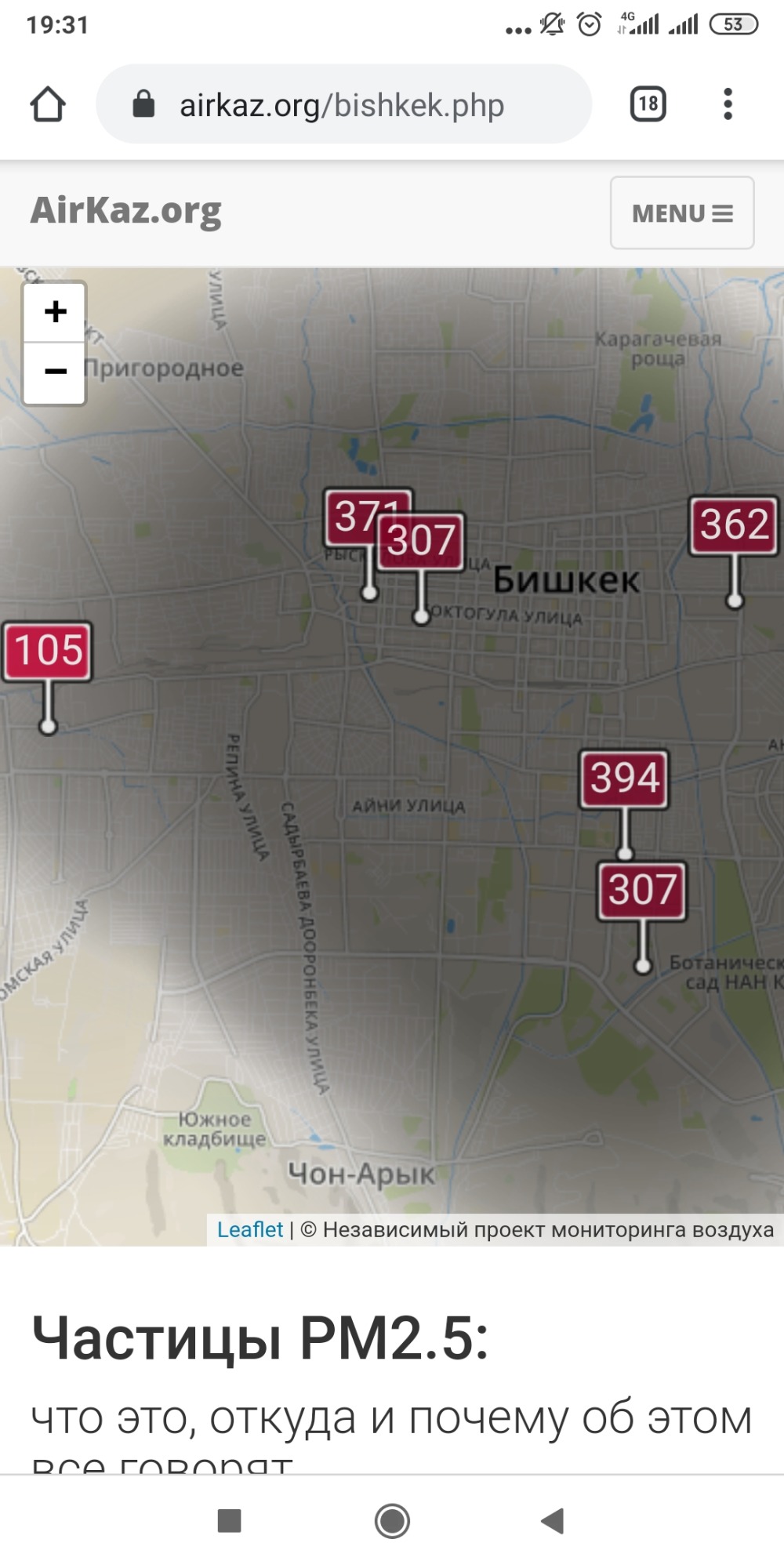Select the sensor marker showing 105
This screenshot has width=784, height=1568.
click(48, 651)
